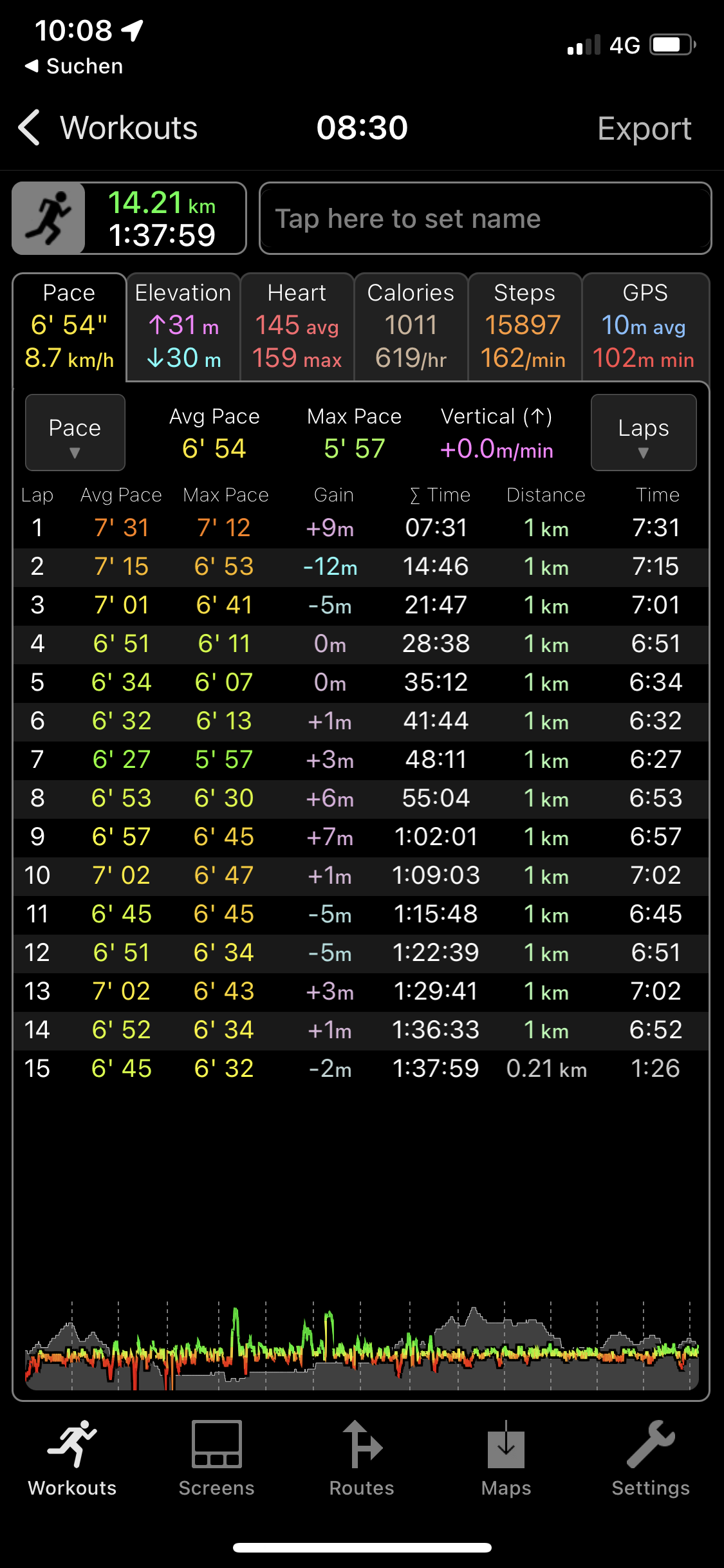The height and width of the screenshot is (1568, 724).
Task: Switch to the Elevation tab
Action: point(183,326)
